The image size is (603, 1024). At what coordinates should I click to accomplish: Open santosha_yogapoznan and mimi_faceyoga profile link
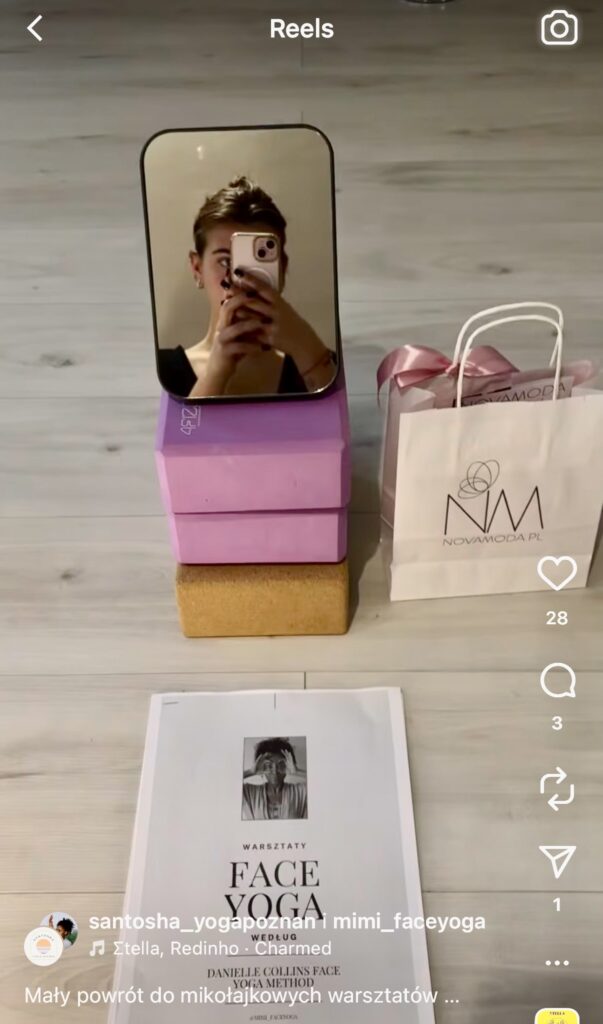click(x=286, y=922)
